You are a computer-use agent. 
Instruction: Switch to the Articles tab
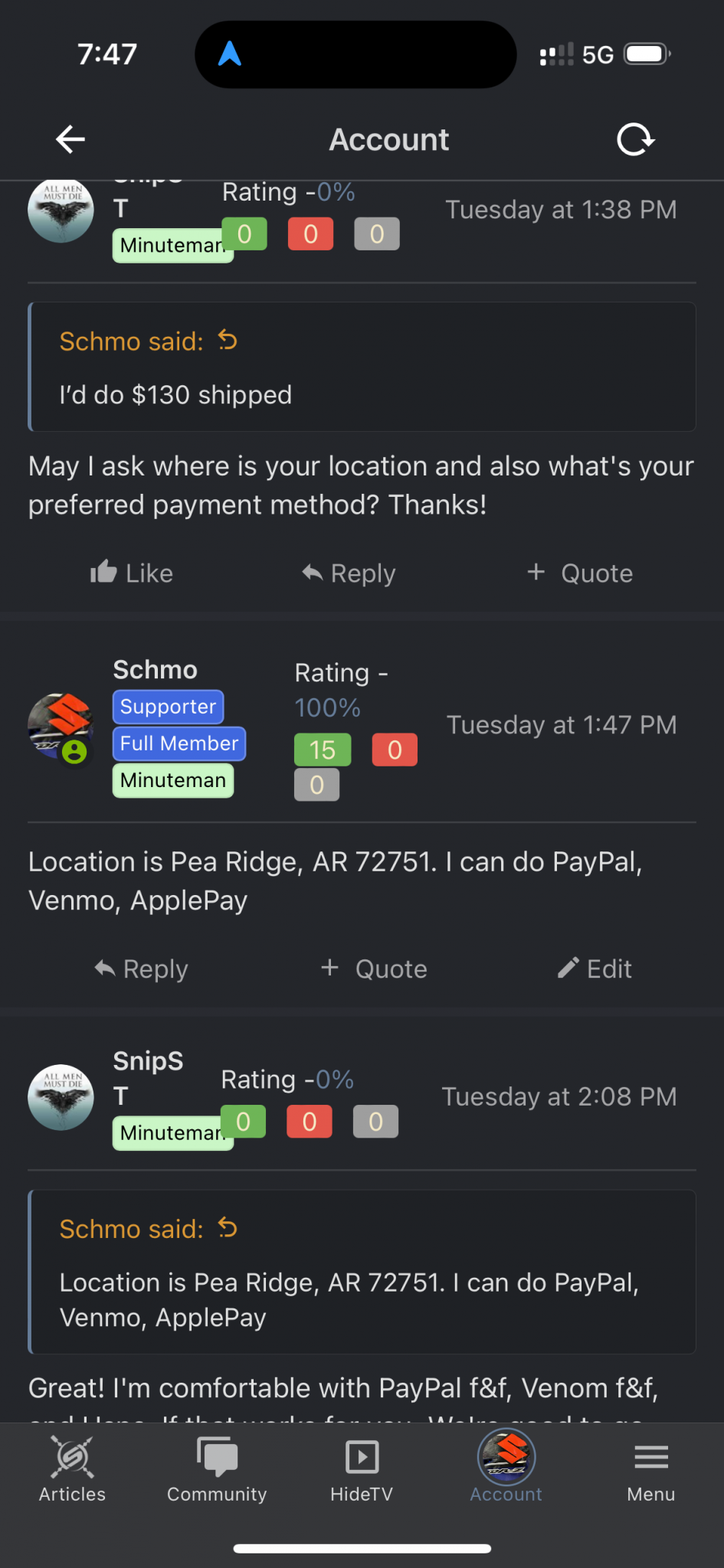pos(72,1468)
